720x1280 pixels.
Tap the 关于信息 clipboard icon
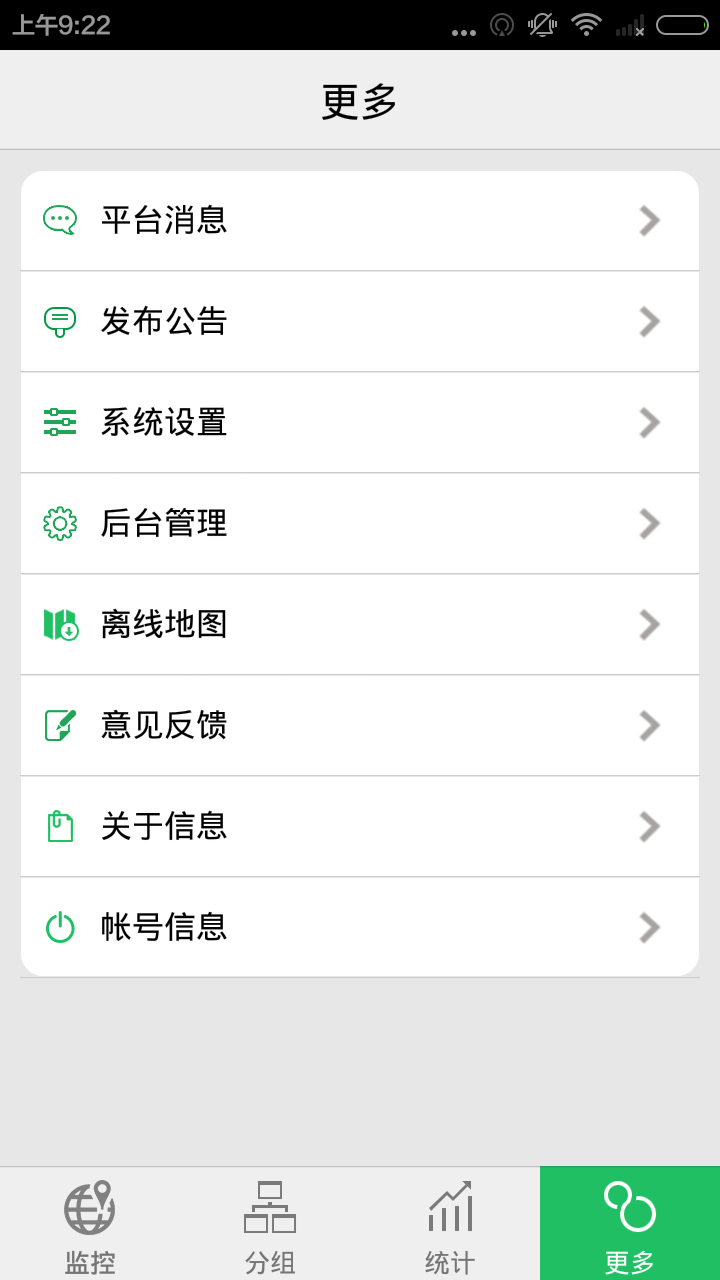60,826
